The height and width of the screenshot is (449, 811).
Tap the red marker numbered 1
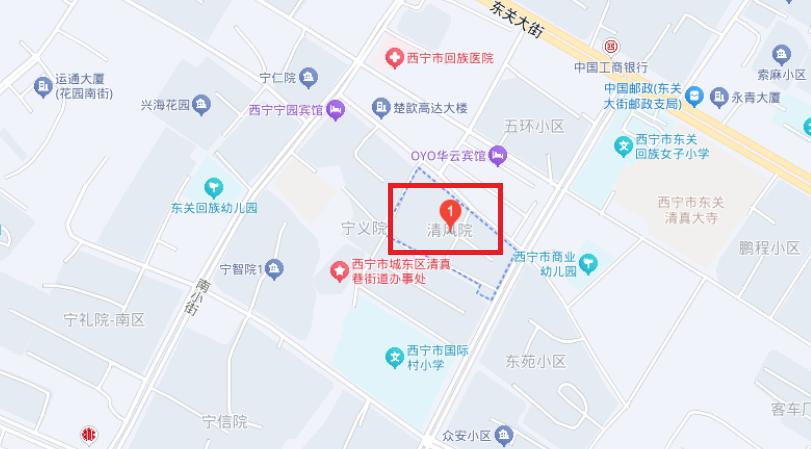pyautogui.click(x=450, y=212)
